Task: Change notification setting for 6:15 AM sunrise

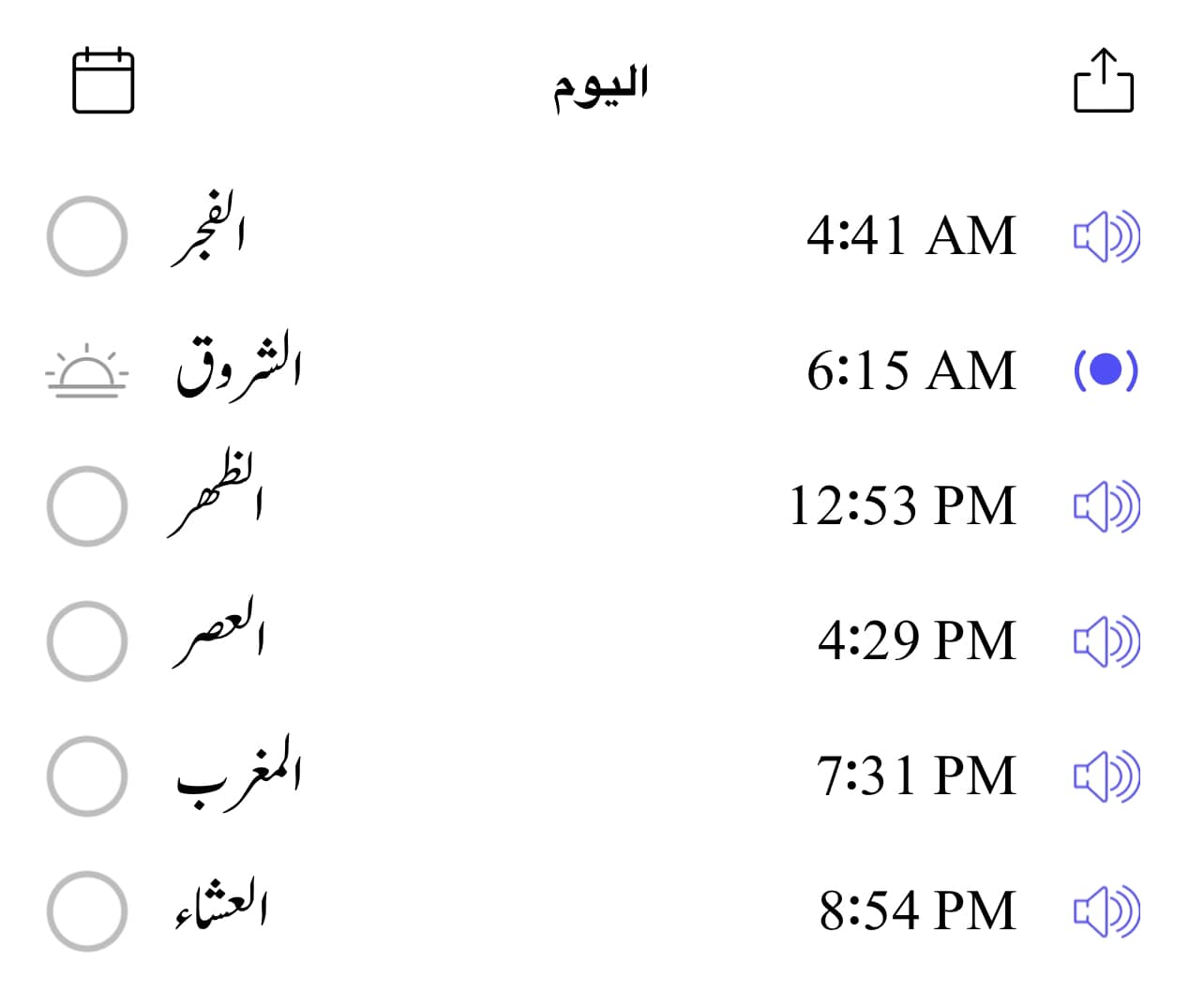Action: tap(1106, 370)
